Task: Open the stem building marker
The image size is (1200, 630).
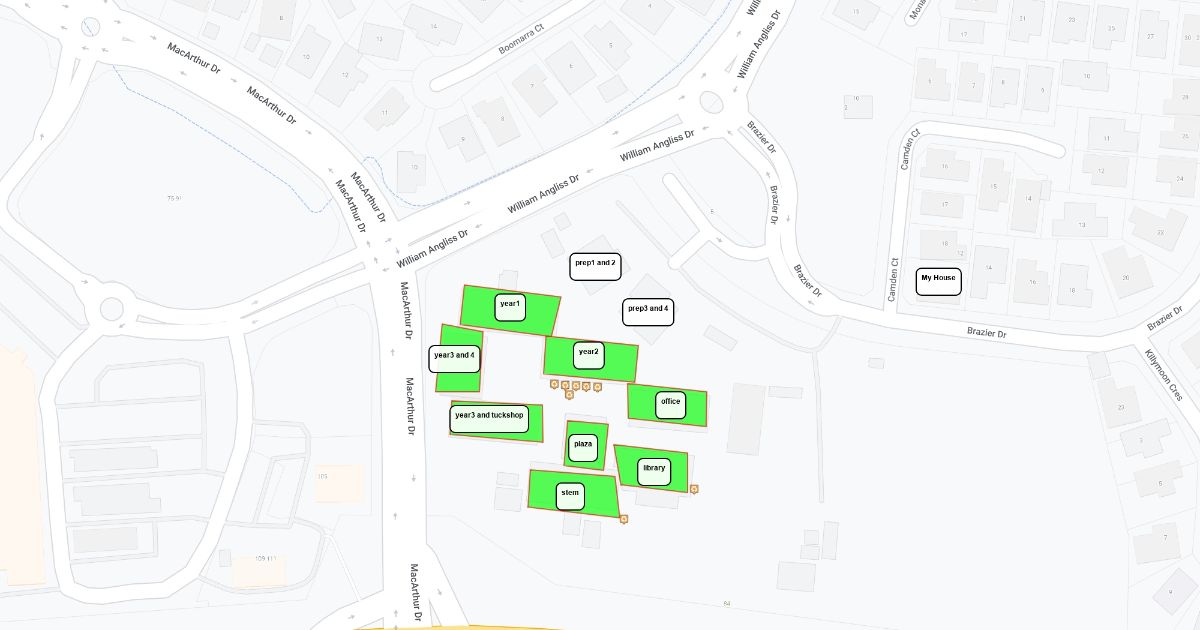Action: pos(570,495)
